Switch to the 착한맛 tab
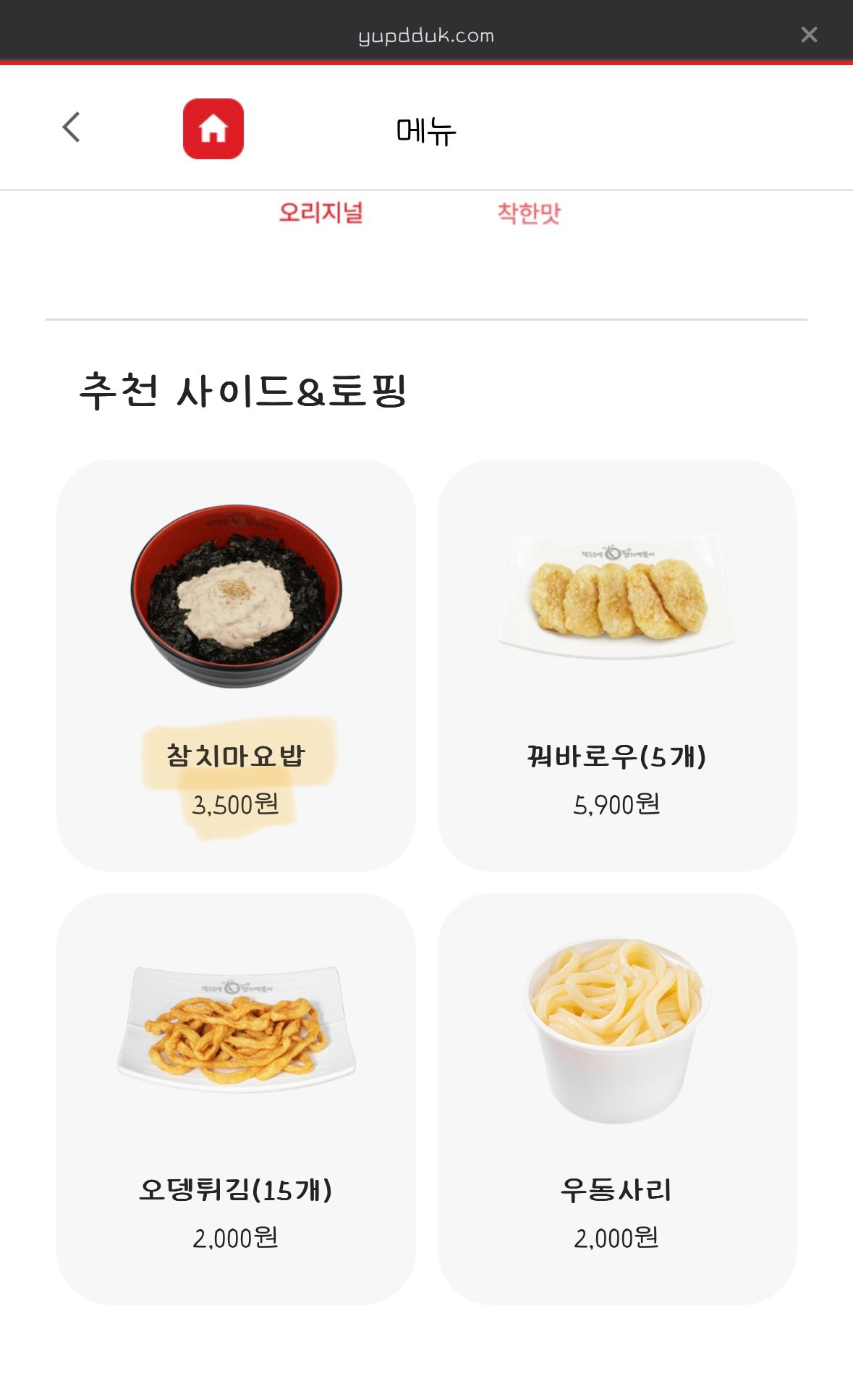Image resolution: width=853 pixels, height=1400 pixels. pos(529,214)
